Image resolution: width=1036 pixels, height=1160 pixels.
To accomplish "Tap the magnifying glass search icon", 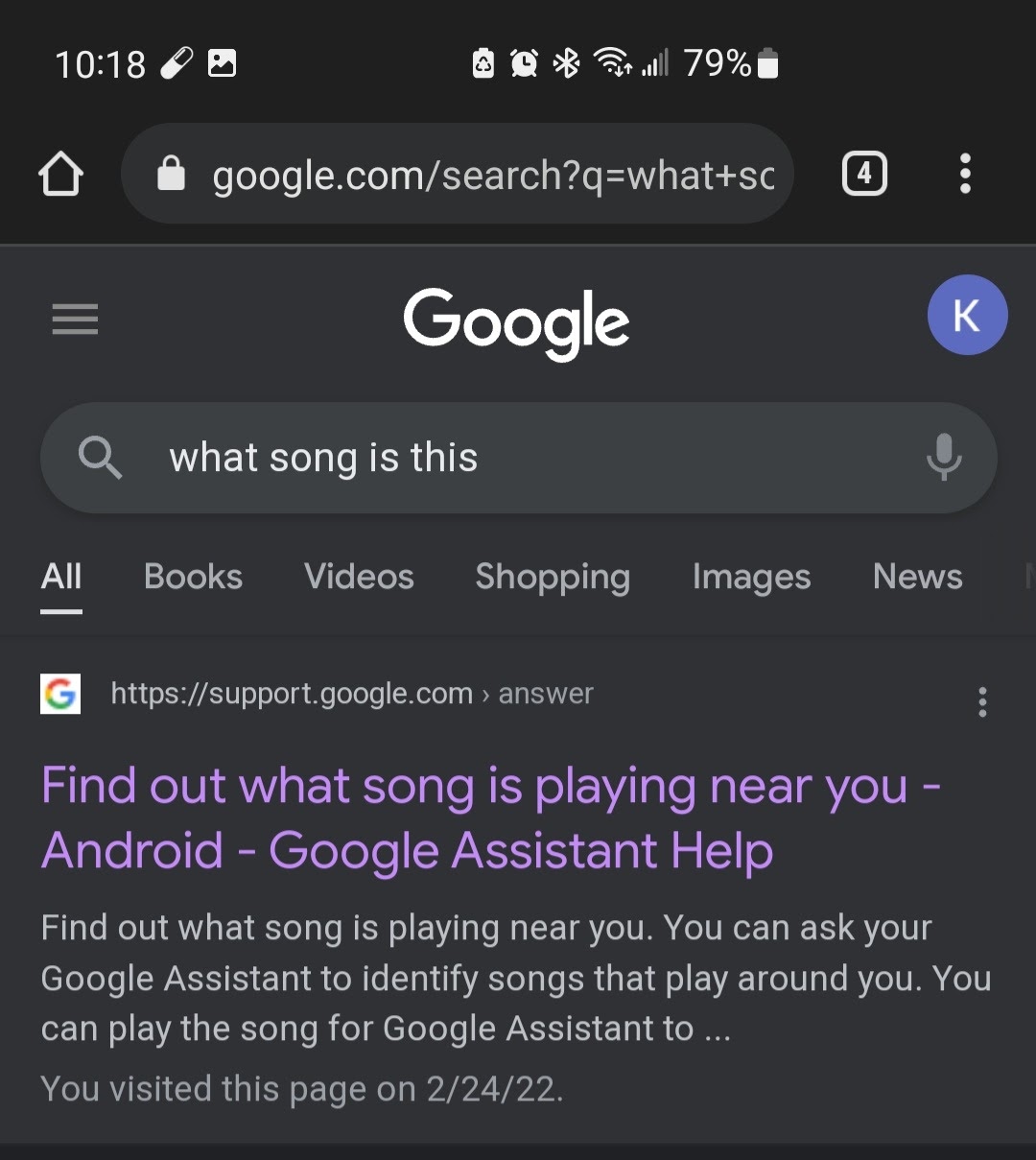I will (100, 458).
